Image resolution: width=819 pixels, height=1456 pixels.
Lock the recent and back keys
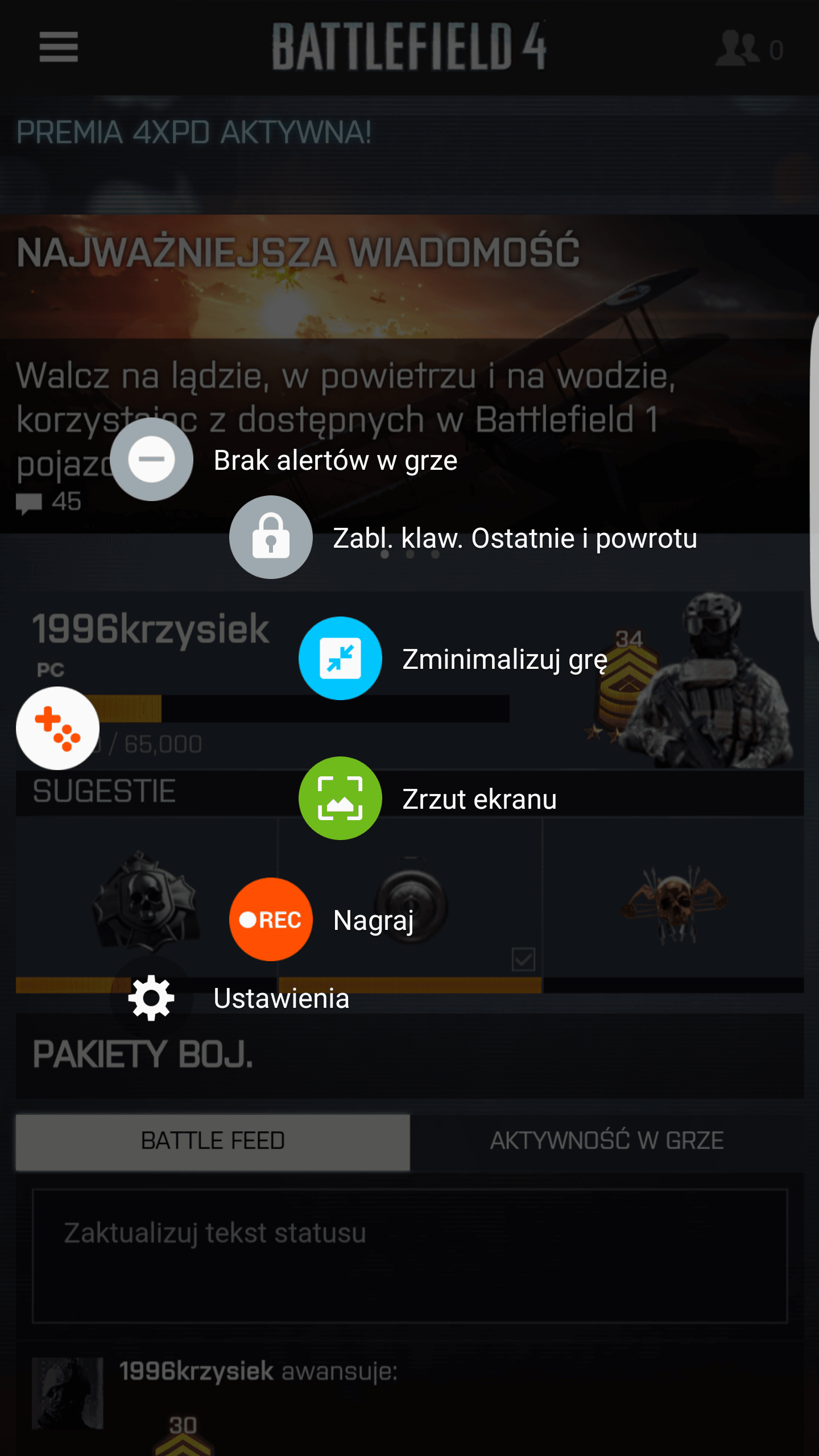pyautogui.click(x=271, y=537)
